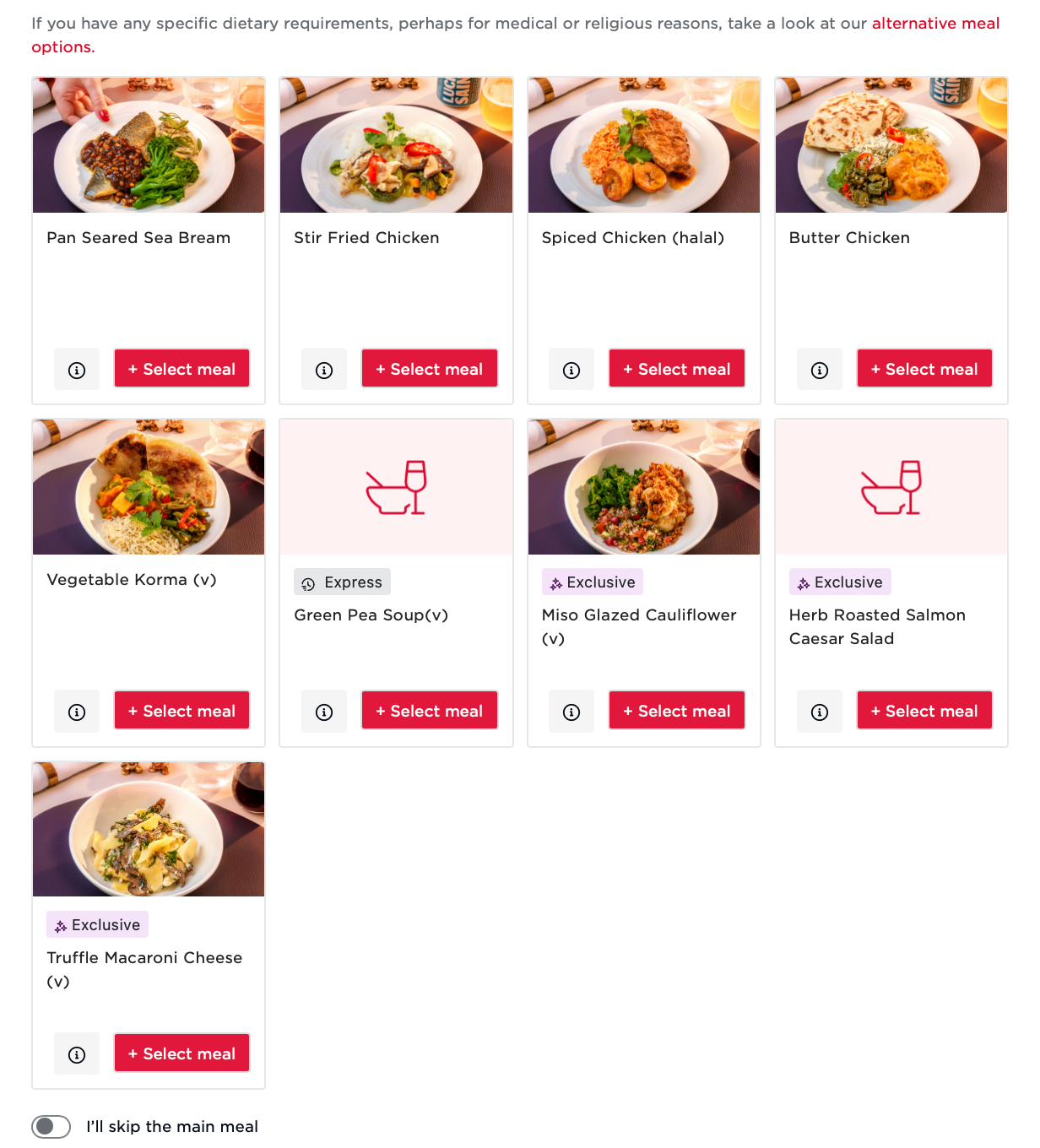This screenshot has height=1148, width=1040.
Task: View details icon for Stir Fried Chicken
Action: (324, 369)
